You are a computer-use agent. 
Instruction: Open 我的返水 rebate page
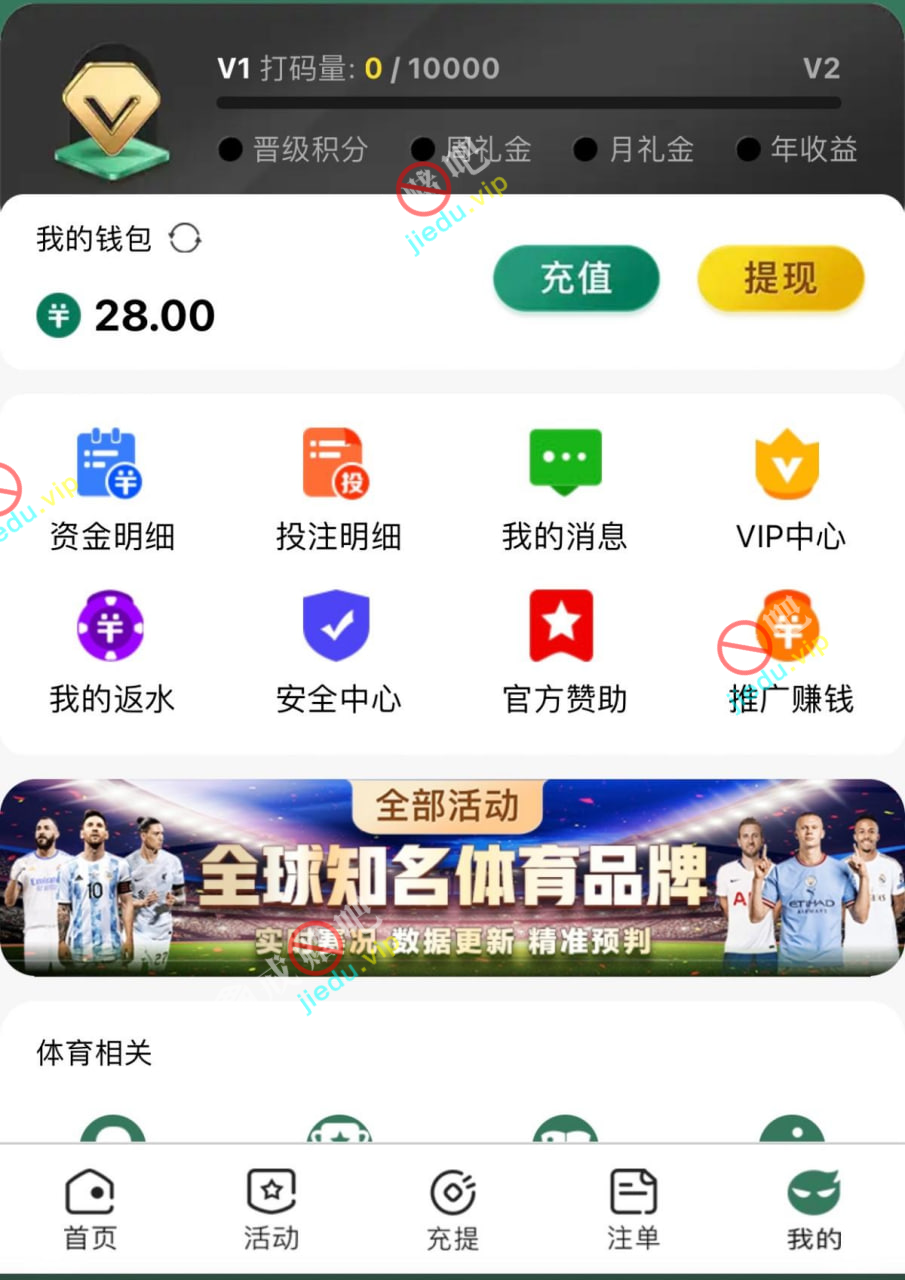pyautogui.click(x=111, y=652)
